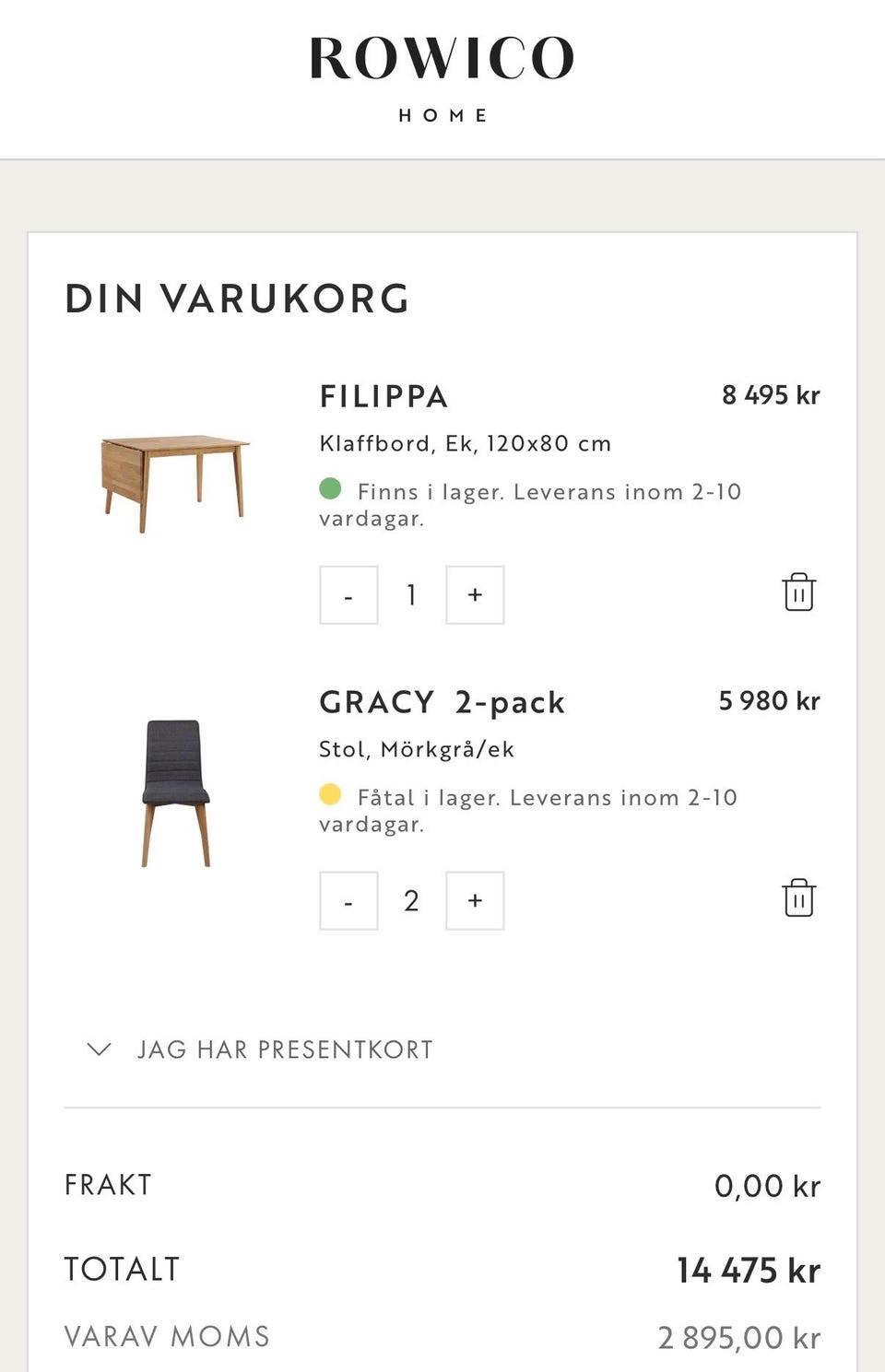Image resolution: width=885 pixels, height=1372 pixels.
Task: Expand the JAG HAR PRESENTKORT section
Action: tap(285, 1050)
